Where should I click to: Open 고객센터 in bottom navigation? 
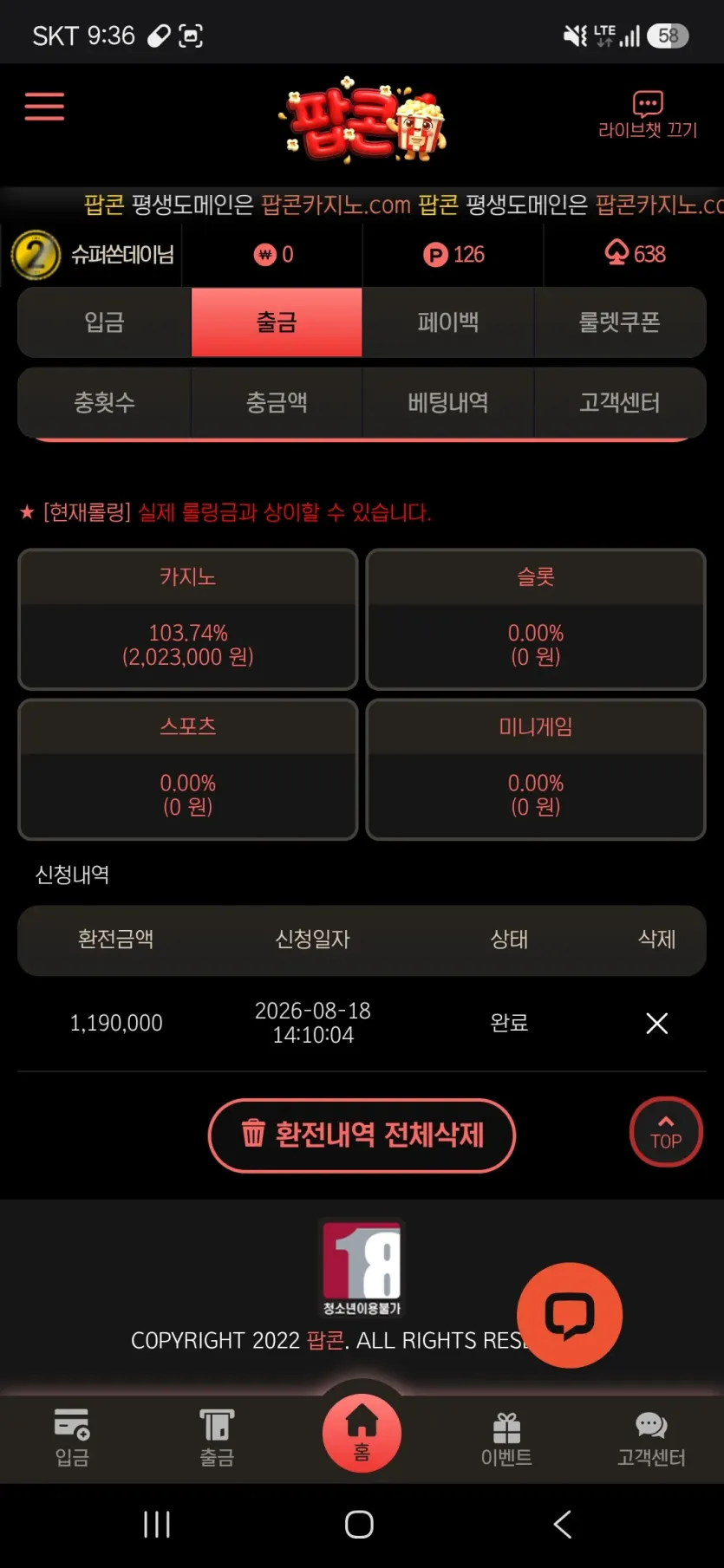pyautogui.click(x=651, y=1439)
